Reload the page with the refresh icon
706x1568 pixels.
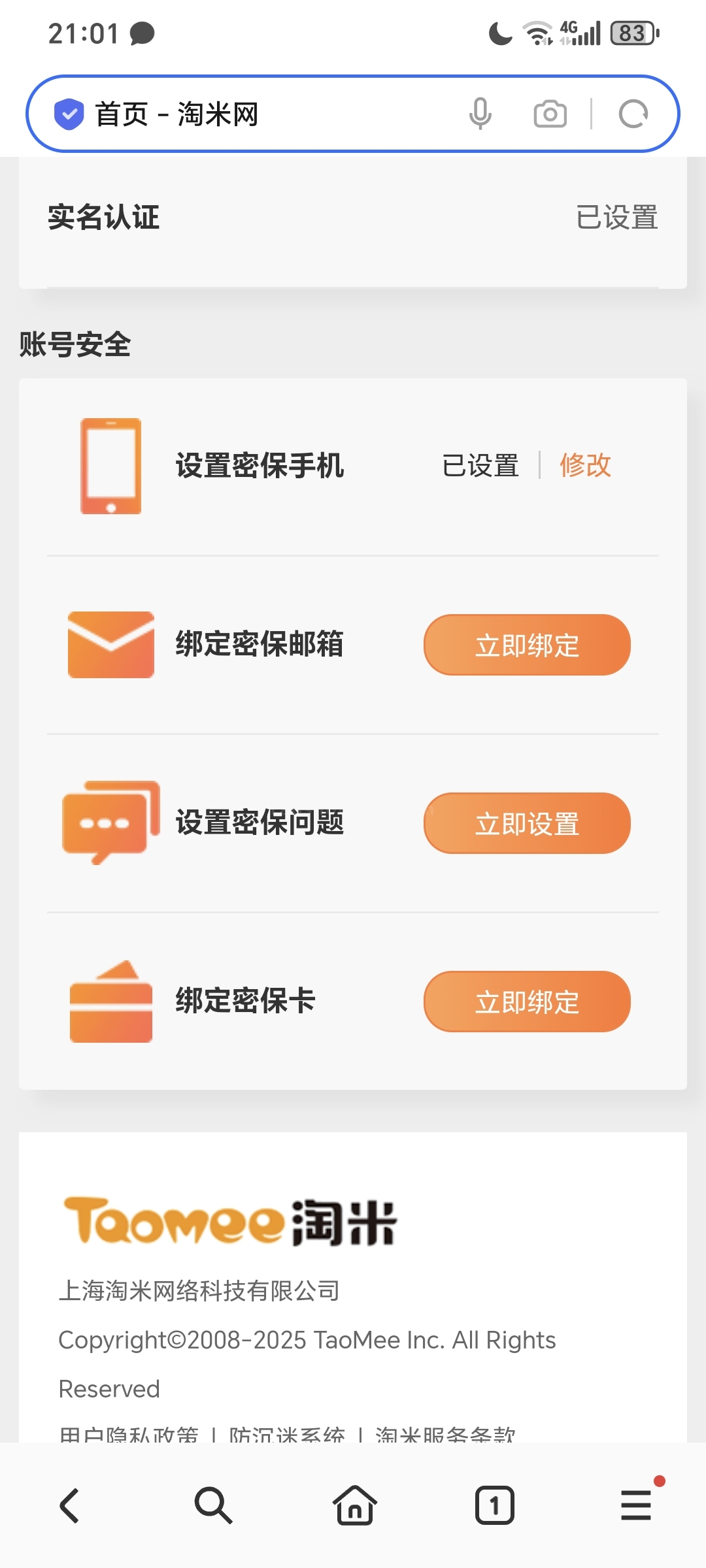pos(633,114)
